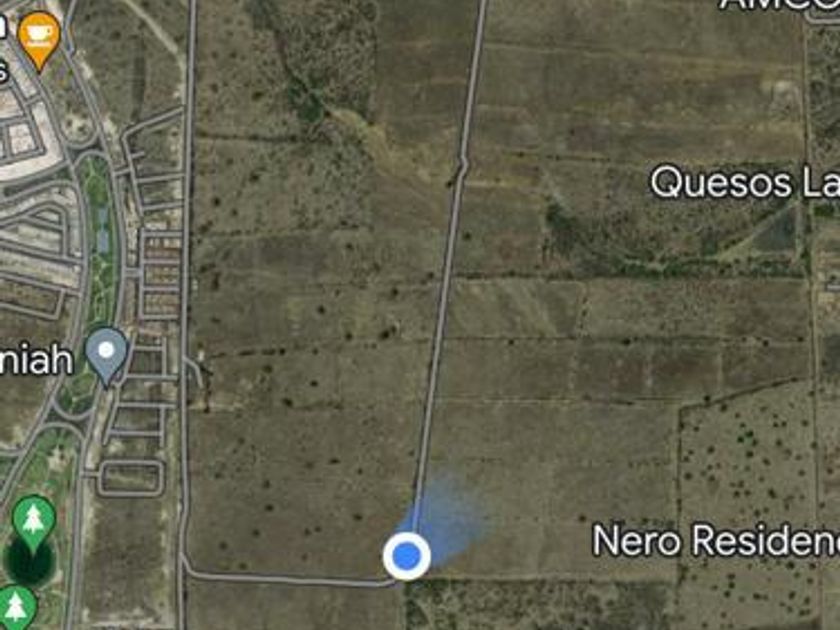Open the orange cafe pin
Viewport: 840px width, 630px height.
[38, 34]
